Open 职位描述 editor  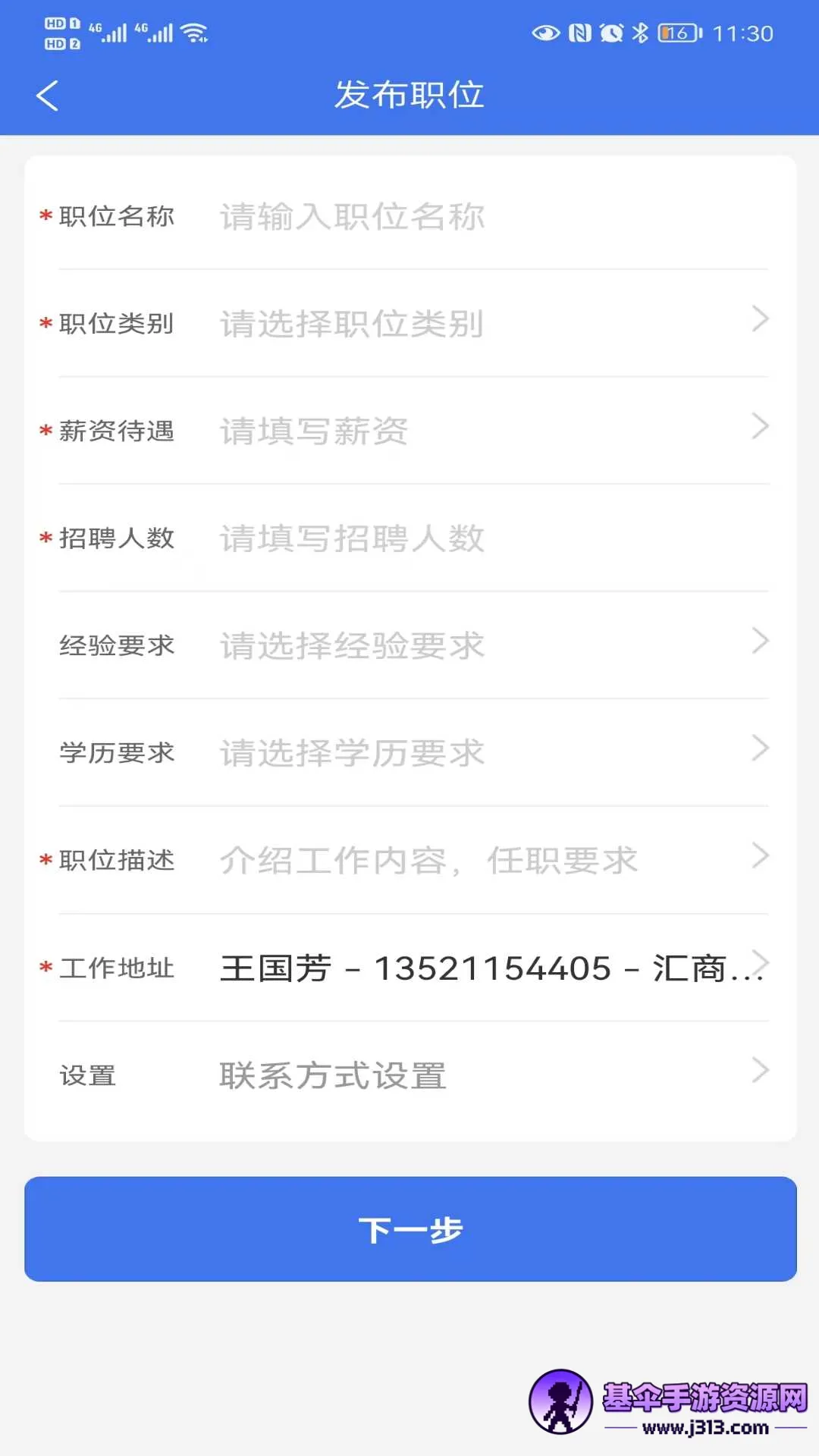[x=485, y=860]
